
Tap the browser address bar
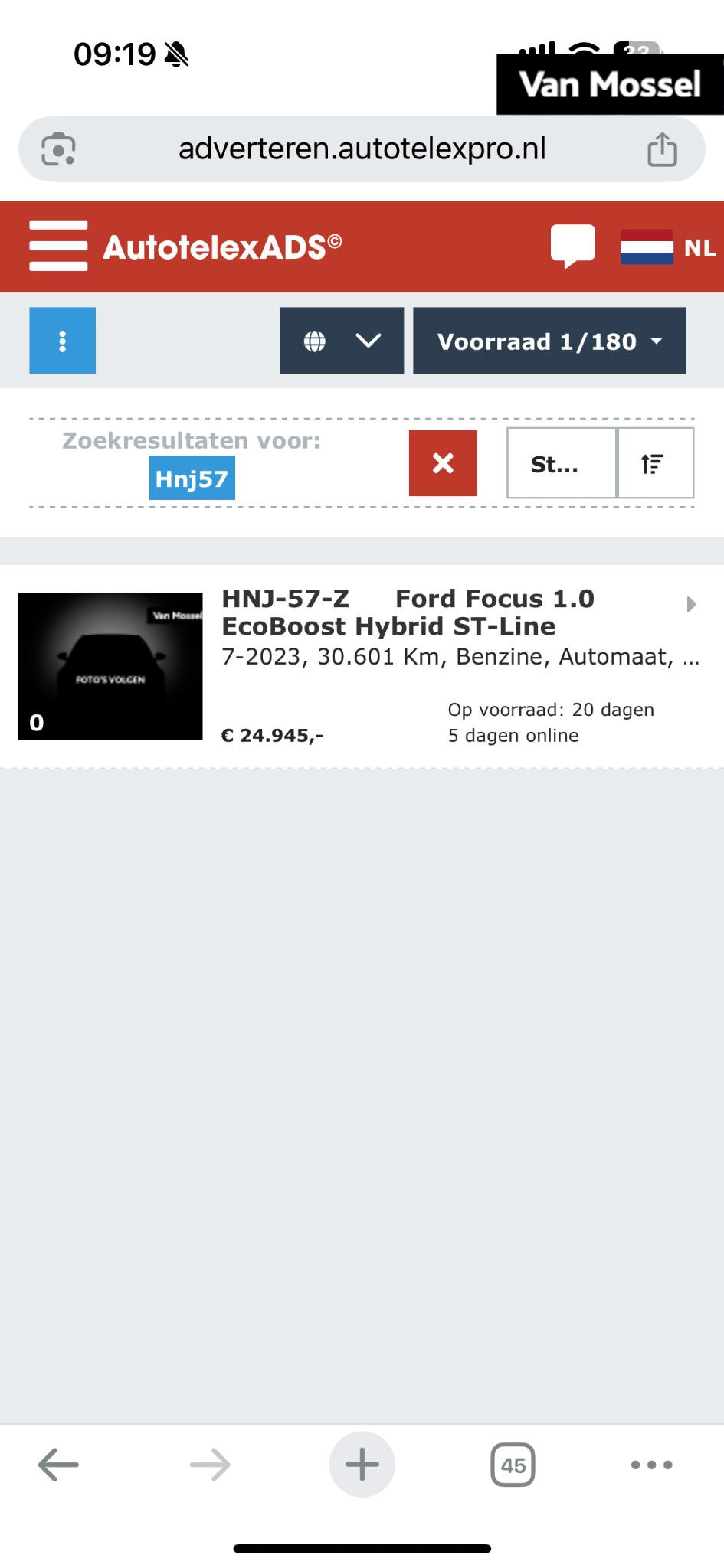point(362,149)
